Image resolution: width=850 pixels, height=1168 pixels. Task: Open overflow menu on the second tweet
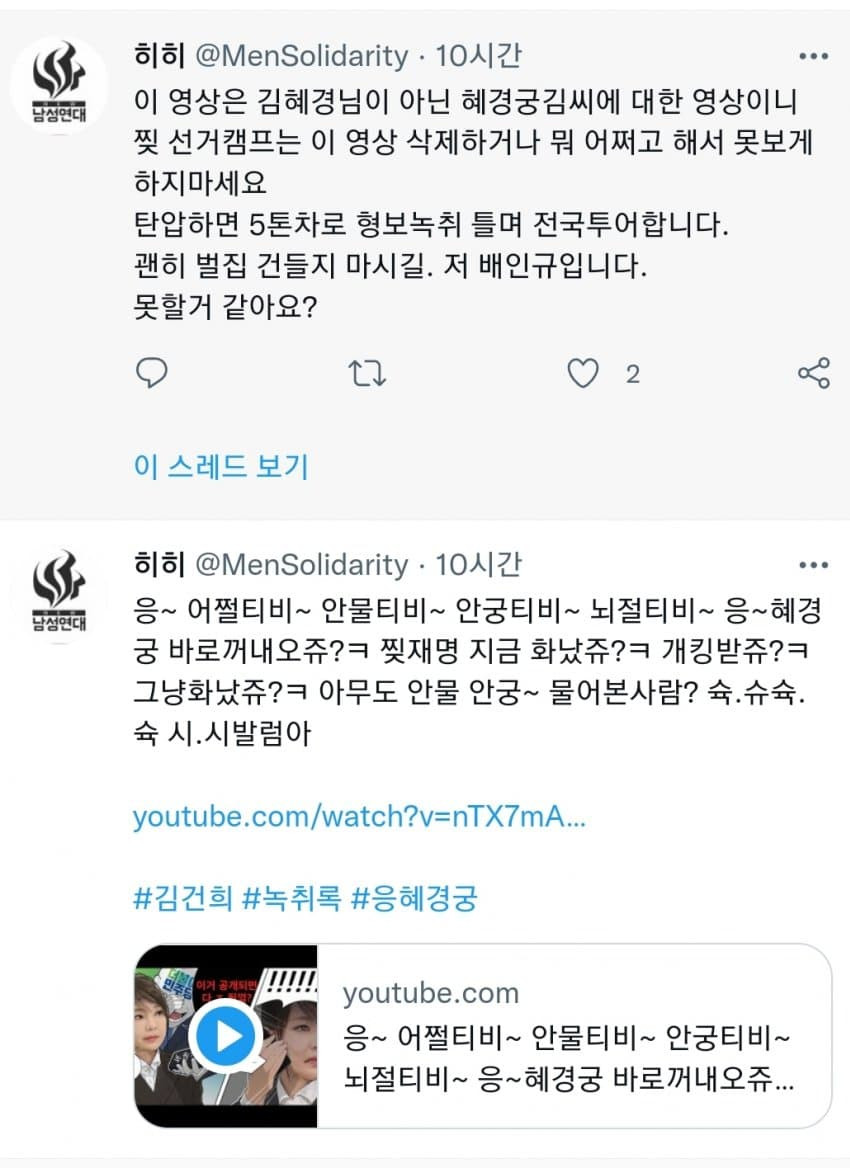point(813,566)
